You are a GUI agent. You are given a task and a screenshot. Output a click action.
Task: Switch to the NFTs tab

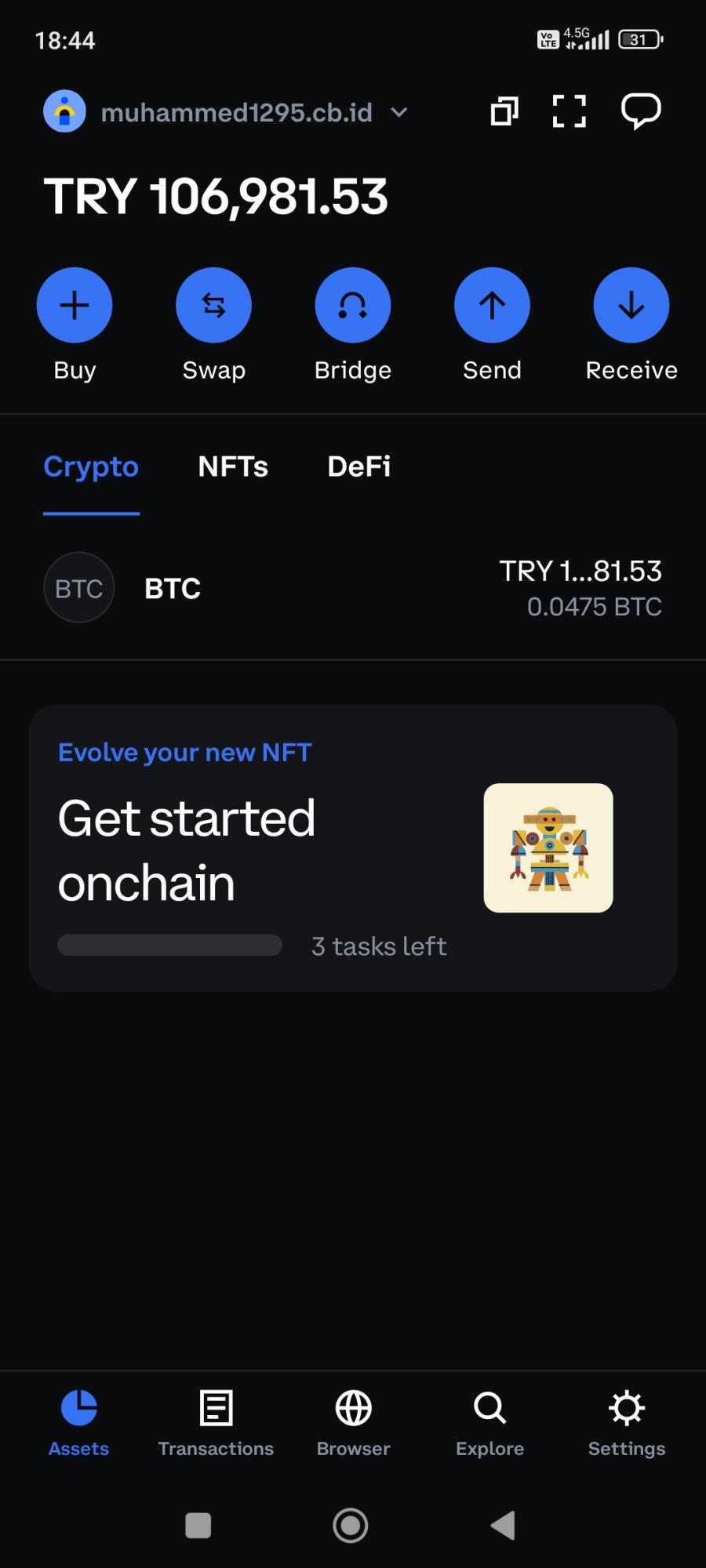[233, 467]
